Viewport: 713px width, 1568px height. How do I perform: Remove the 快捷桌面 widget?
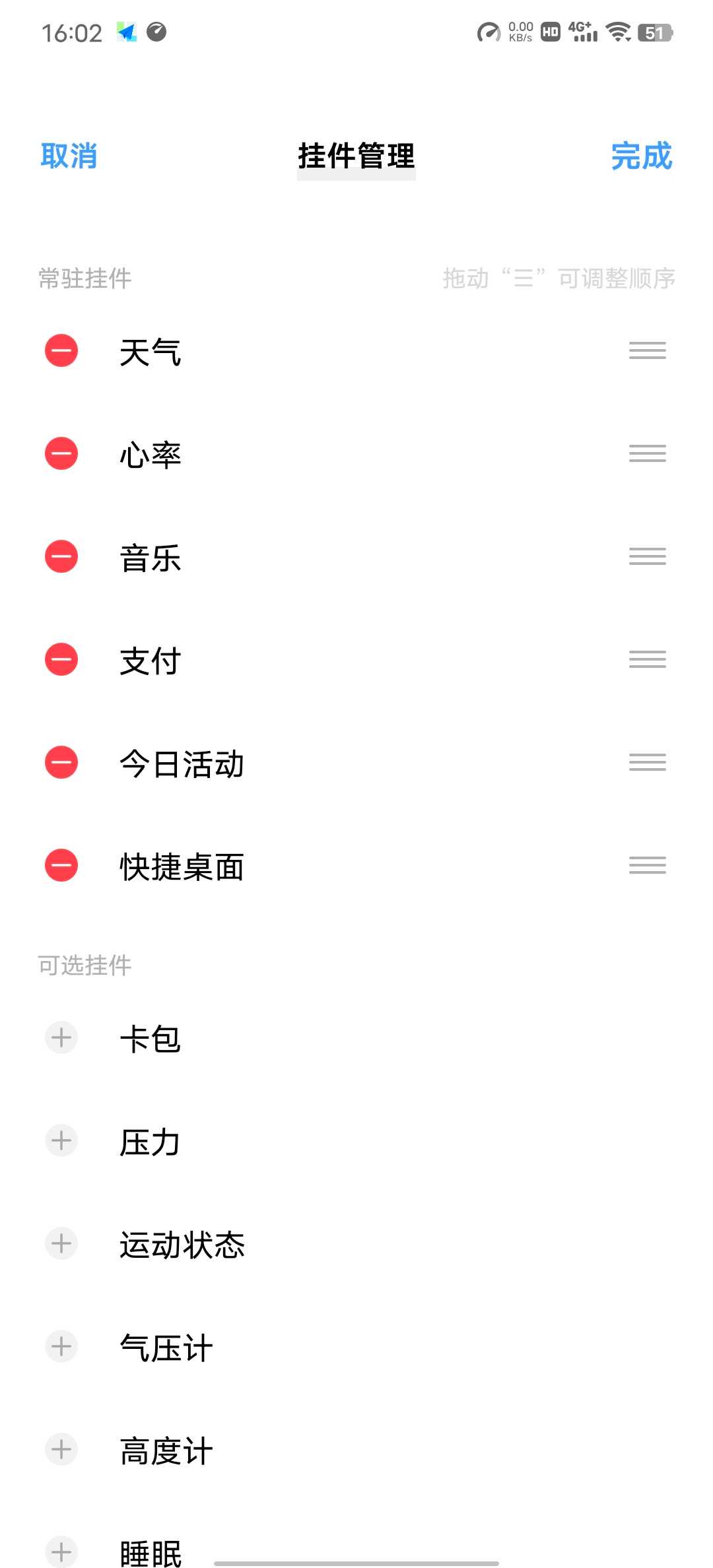pyautogui.click(x=61, y=865)
